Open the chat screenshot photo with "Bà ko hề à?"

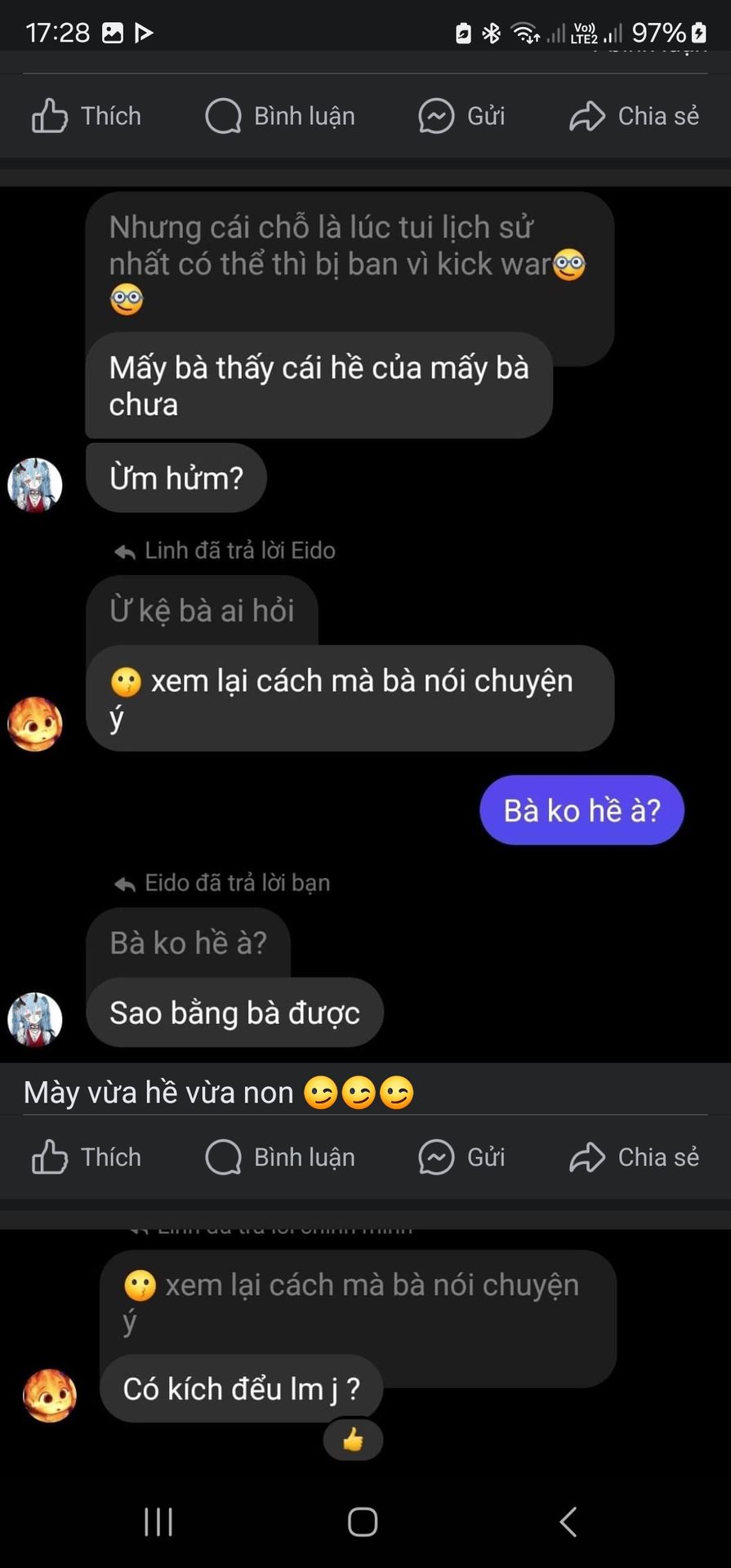(365, 621)
